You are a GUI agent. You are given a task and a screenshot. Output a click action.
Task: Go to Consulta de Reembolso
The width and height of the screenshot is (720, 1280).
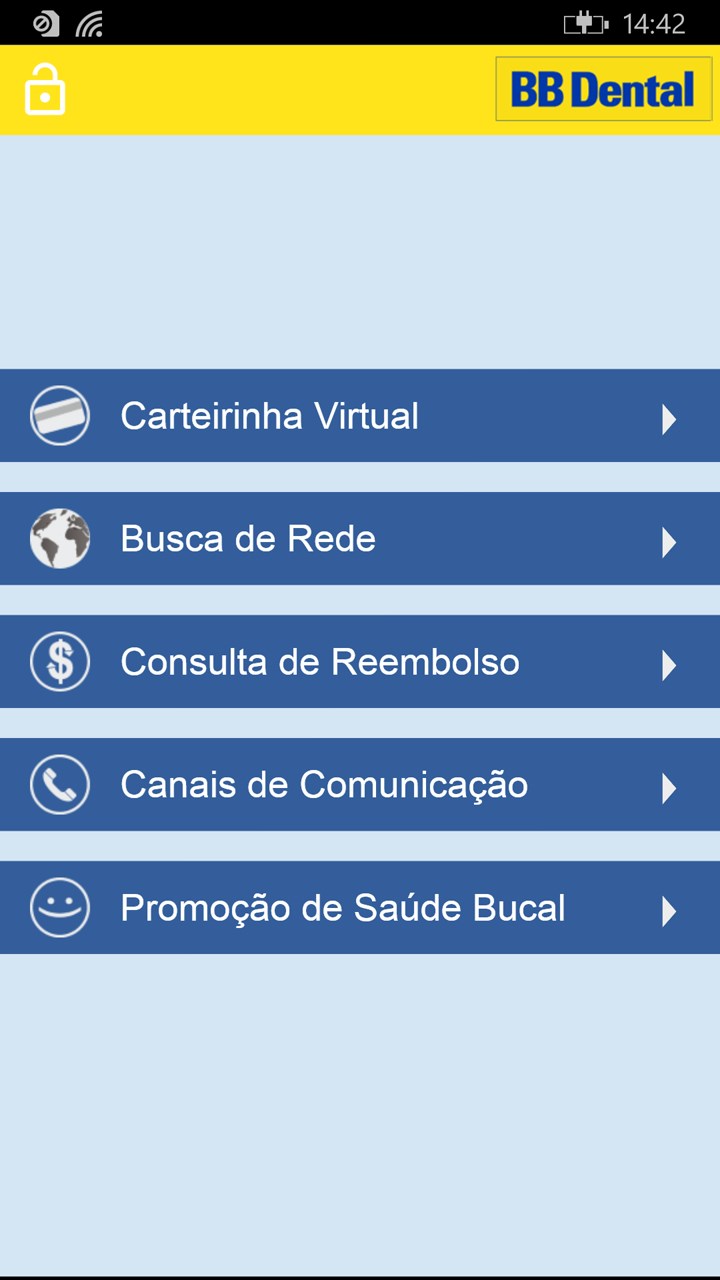[x=360, y=662]
